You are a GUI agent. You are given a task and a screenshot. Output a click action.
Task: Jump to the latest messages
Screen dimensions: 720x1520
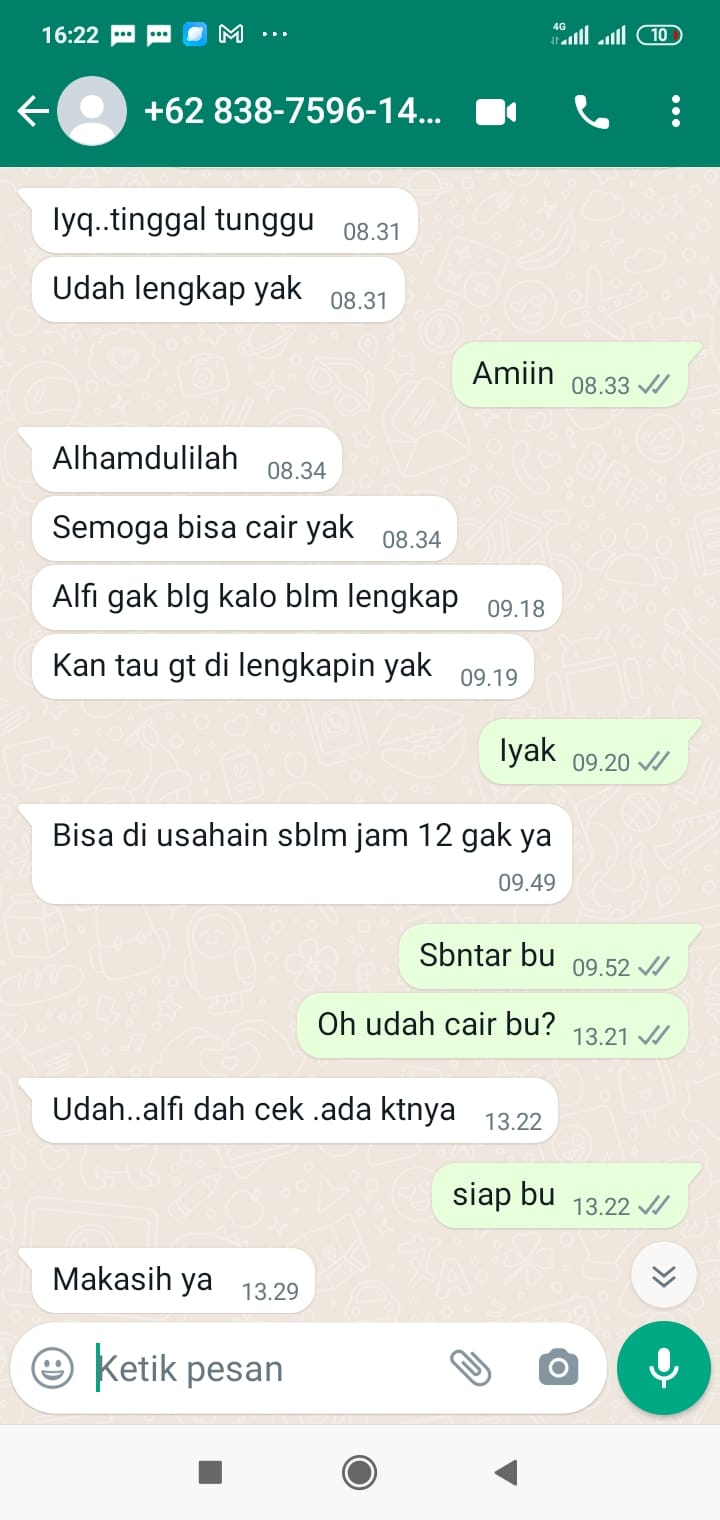tap(664, 1275)
